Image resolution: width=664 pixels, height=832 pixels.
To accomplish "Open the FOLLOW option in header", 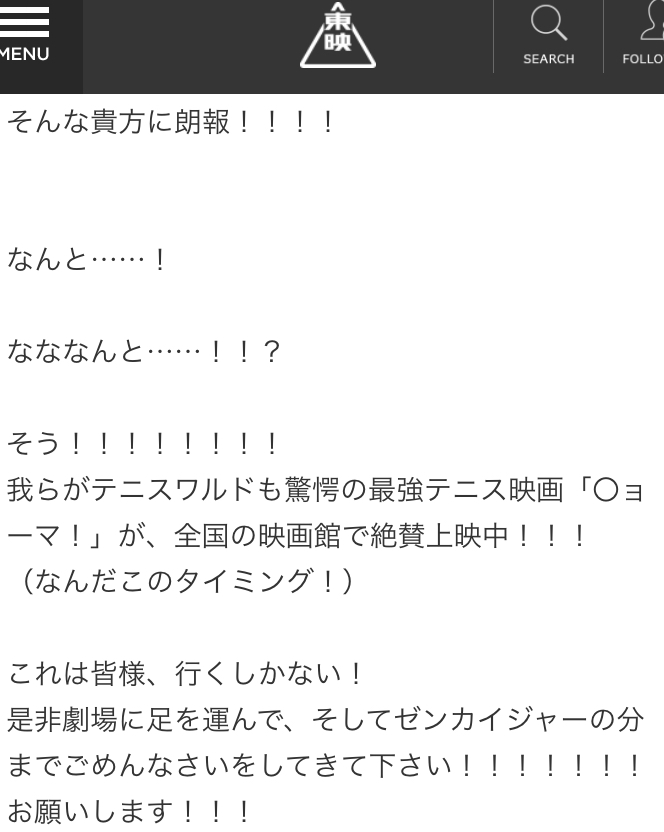I will [642, 35].
